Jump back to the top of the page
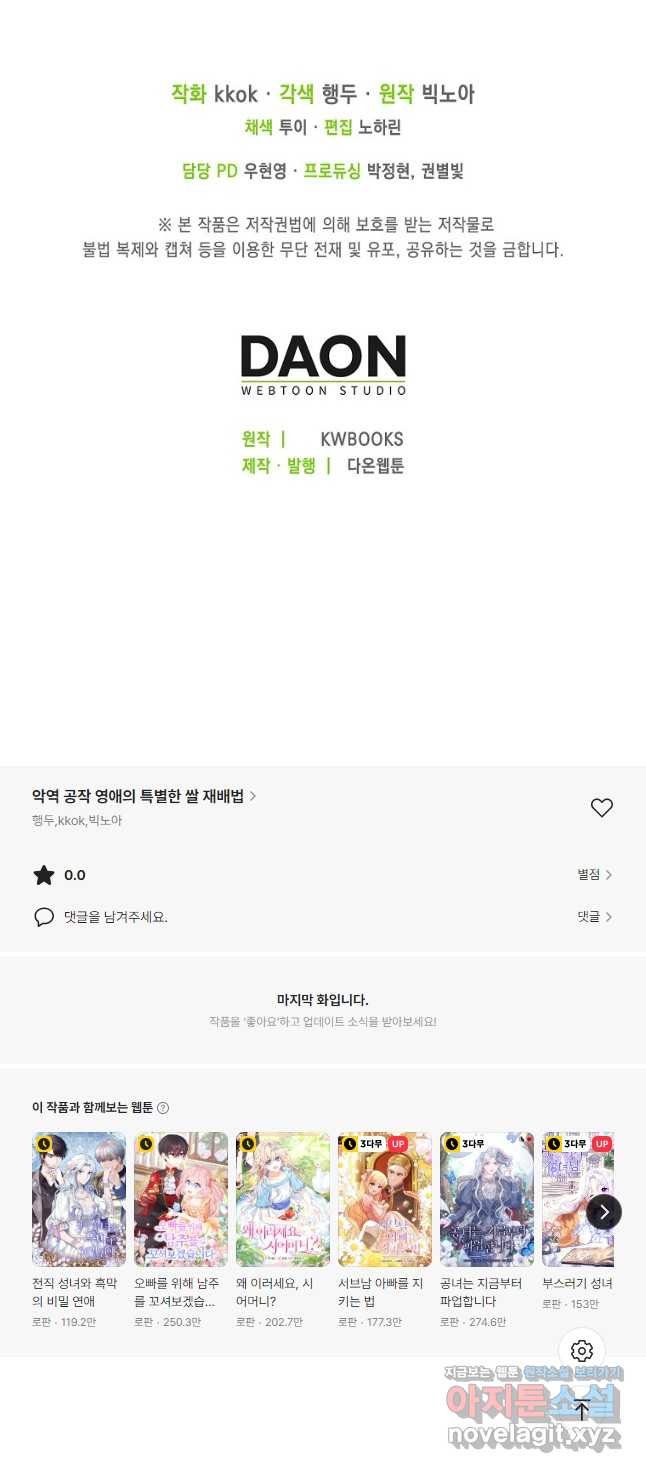The width and height of the screenshot is (646, 1473). 582,1410
